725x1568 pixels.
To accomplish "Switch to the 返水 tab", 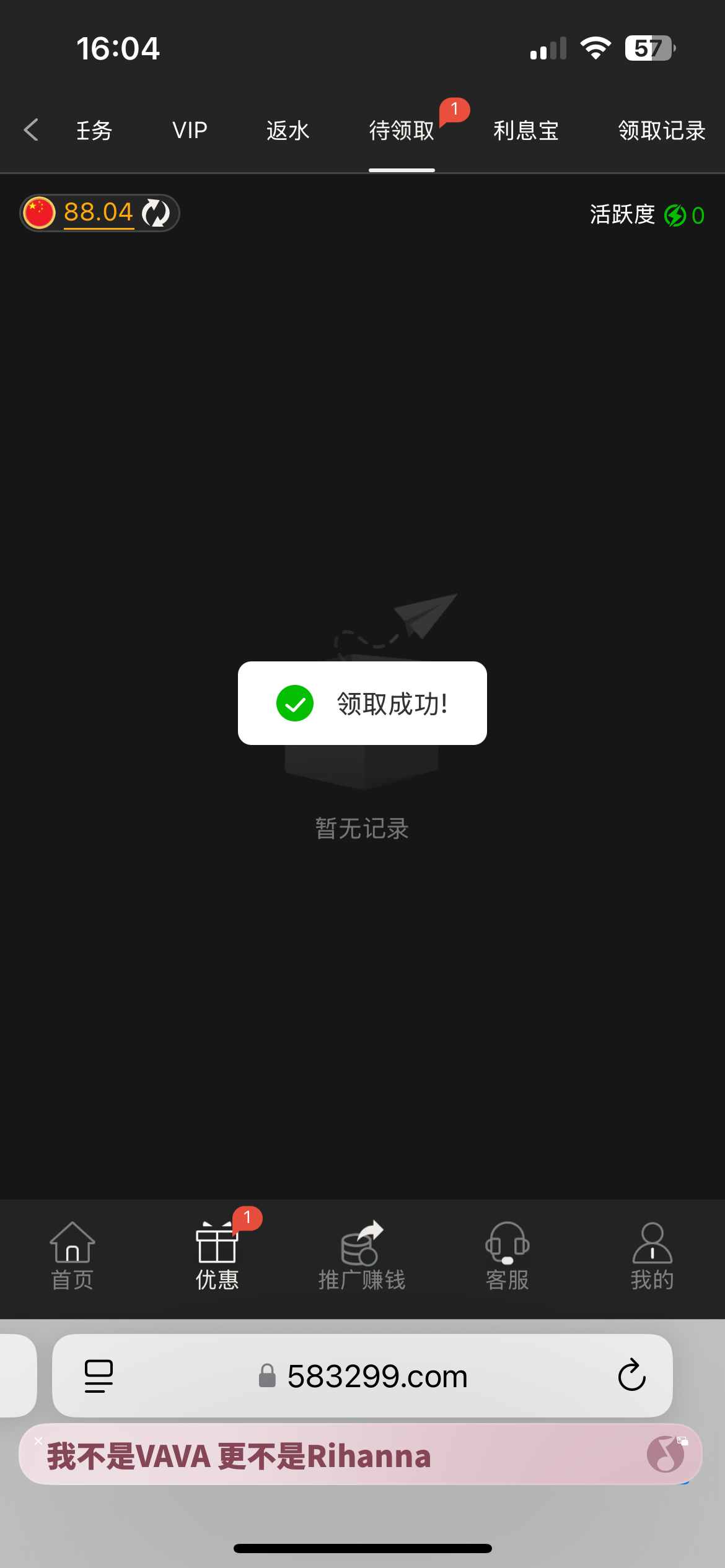I will pyautogui.click(x=288, y=131).
